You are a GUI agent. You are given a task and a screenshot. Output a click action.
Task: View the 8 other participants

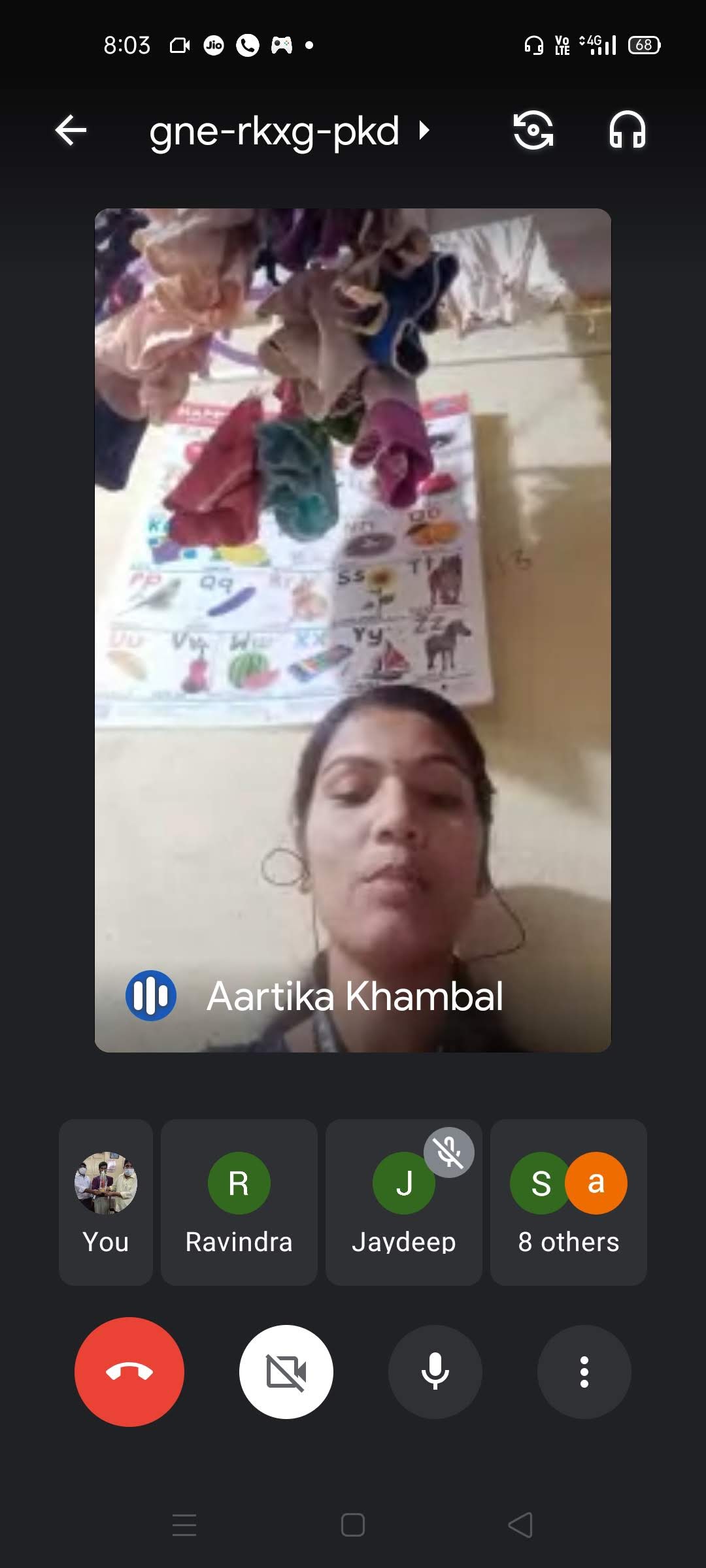click(569, 1202)
